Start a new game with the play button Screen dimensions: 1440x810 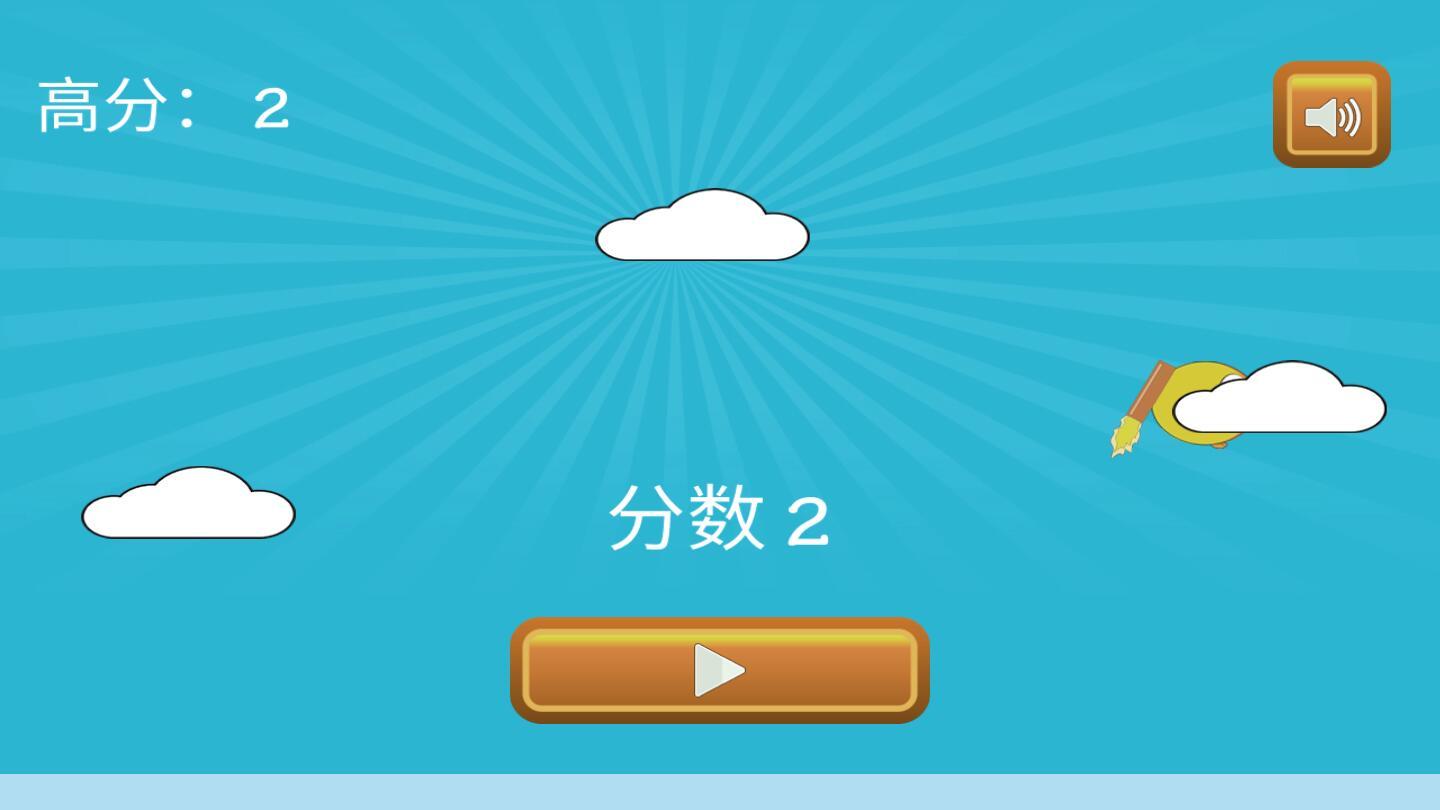click(719, 670)
